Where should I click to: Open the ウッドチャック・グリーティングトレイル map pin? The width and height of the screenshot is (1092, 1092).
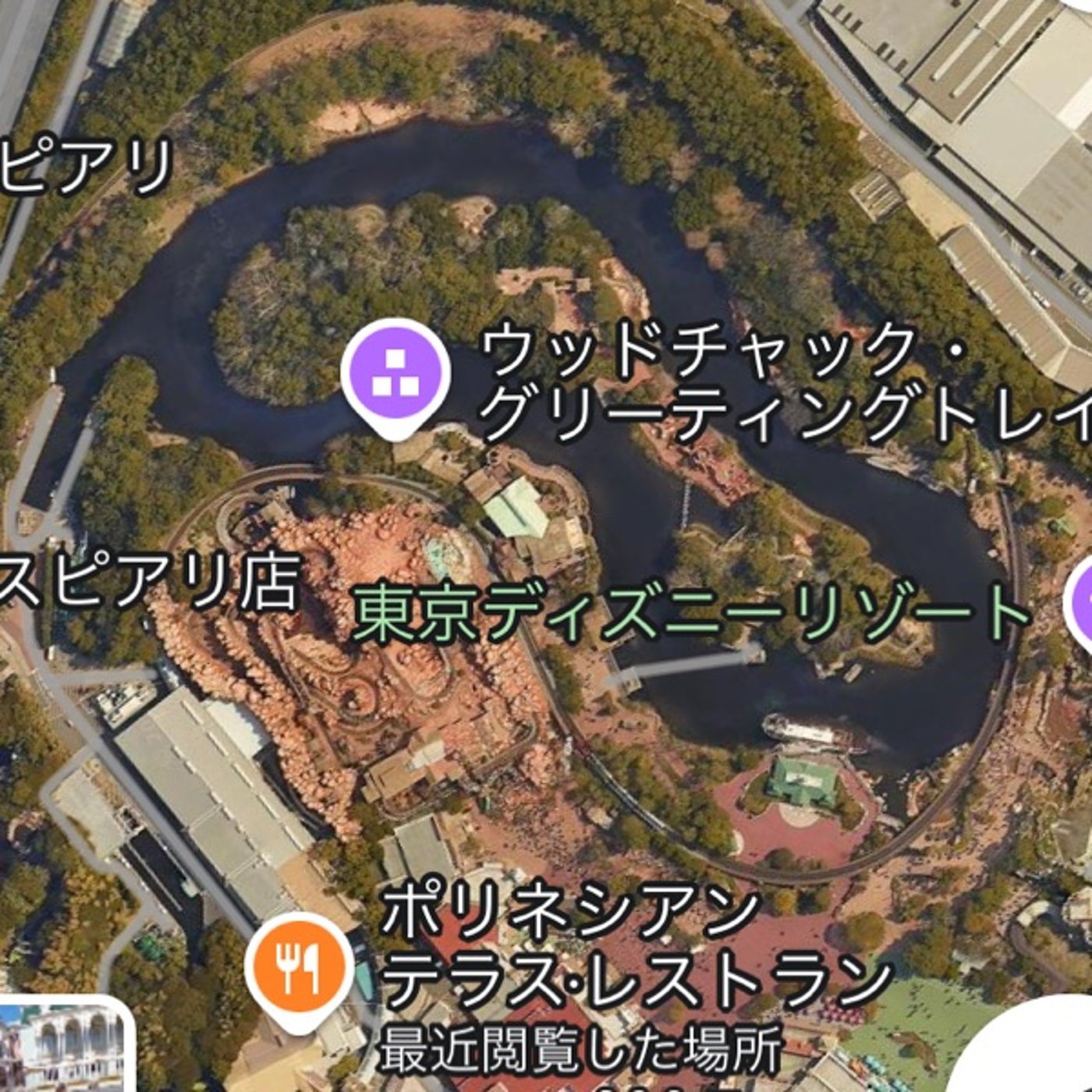tap(395, 373)
